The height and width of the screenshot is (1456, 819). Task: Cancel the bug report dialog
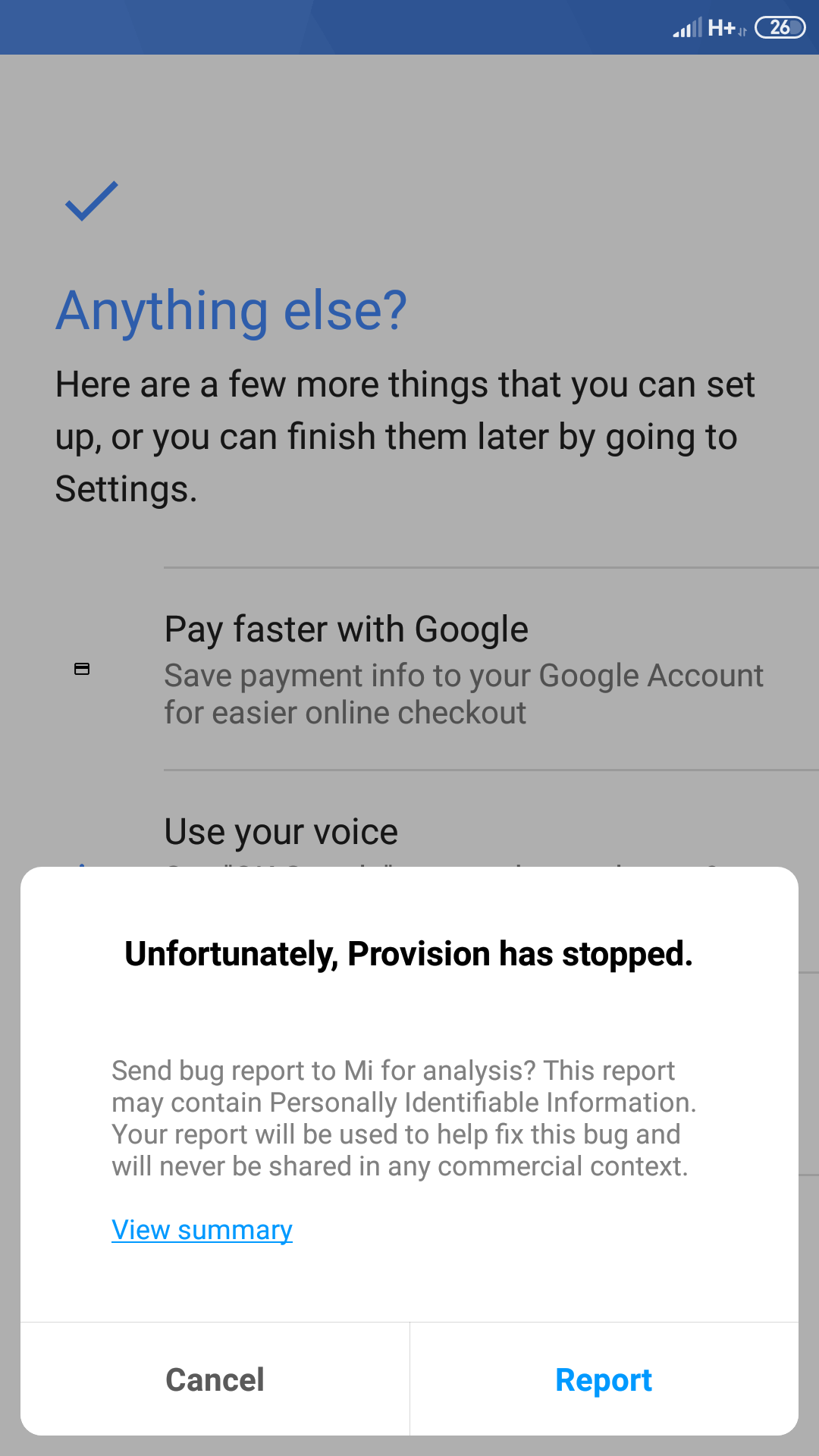215,1379
